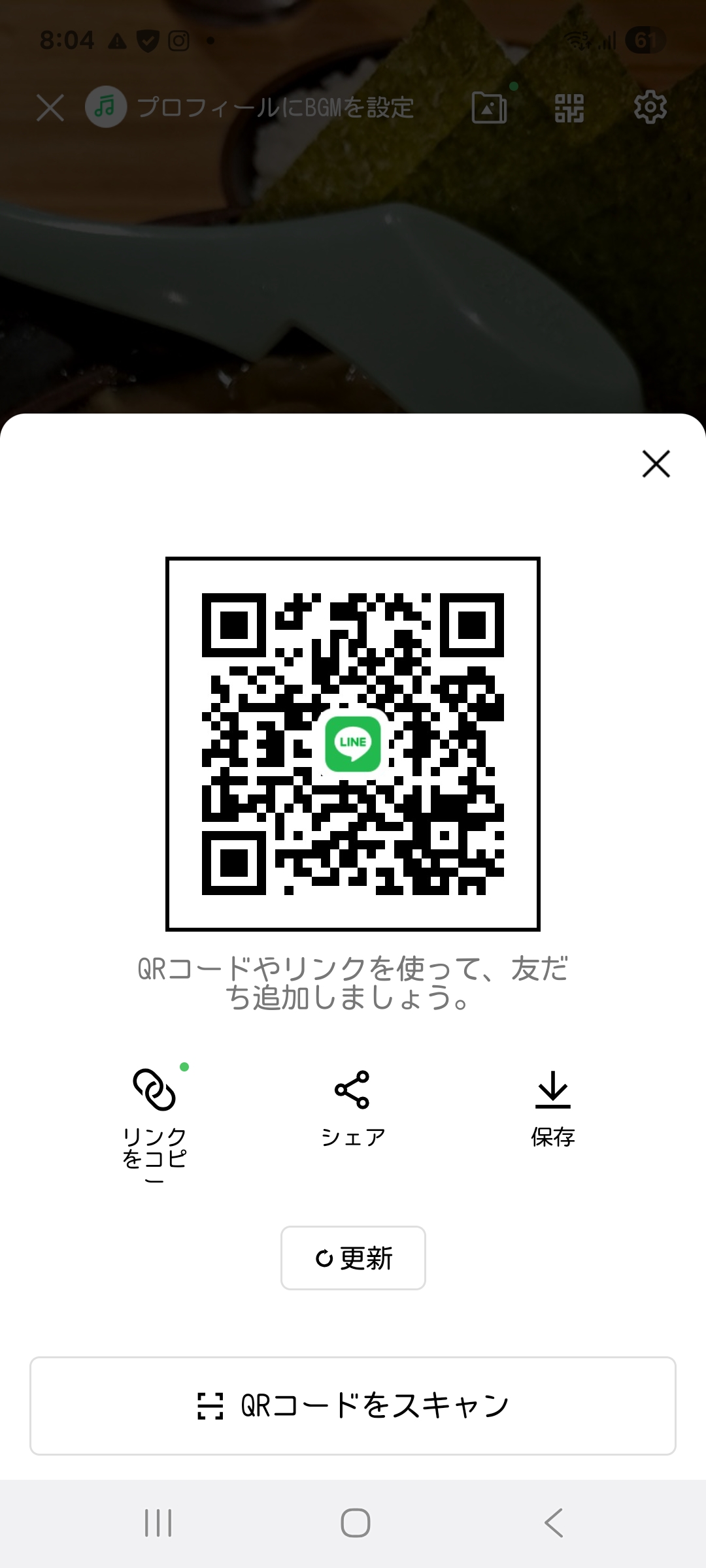Refresh the QR code with 更新
Viewport: 706px width, 1568px height.
[353, 1258]
